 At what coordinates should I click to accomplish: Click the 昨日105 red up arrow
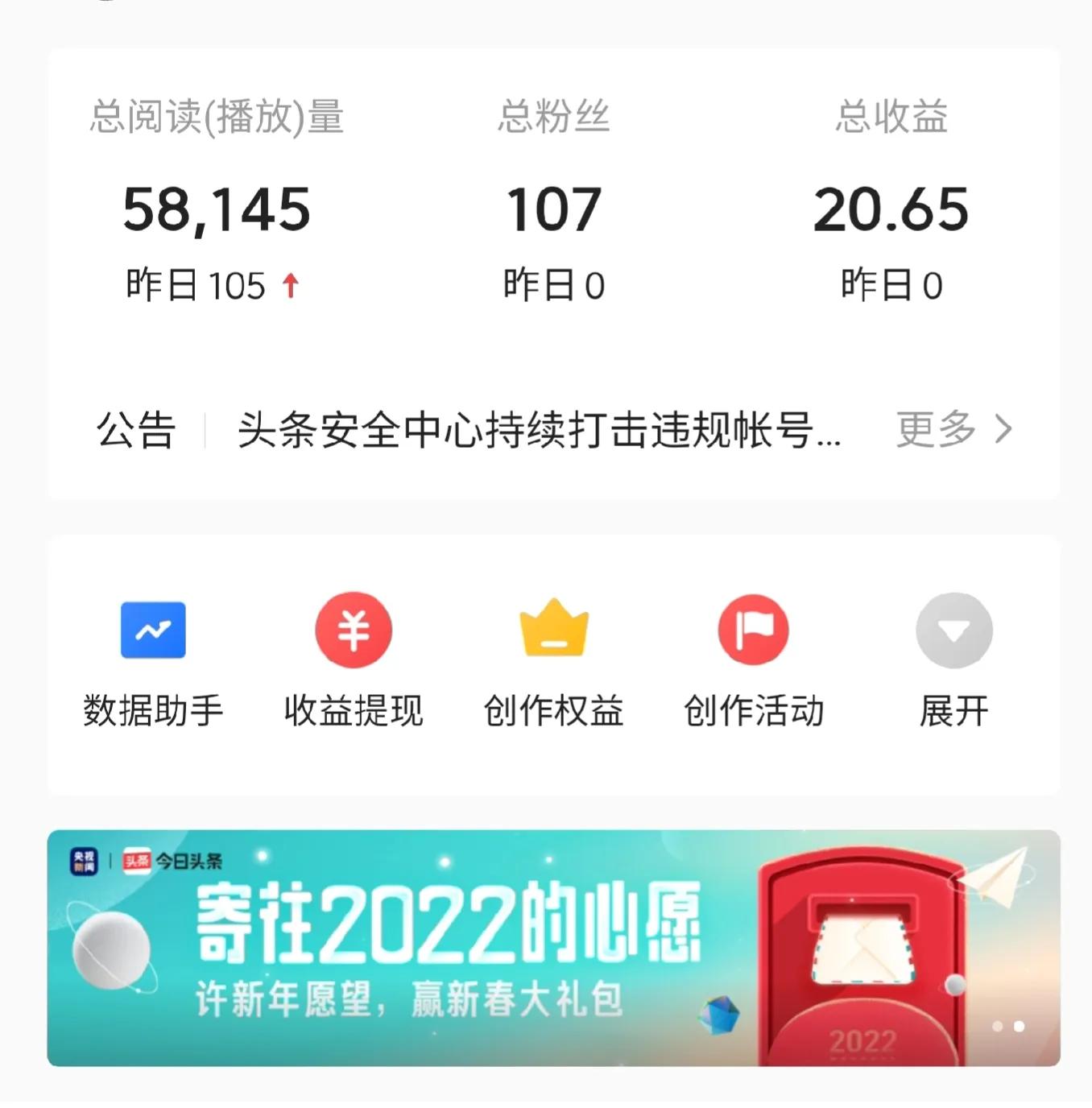point(289,283)
